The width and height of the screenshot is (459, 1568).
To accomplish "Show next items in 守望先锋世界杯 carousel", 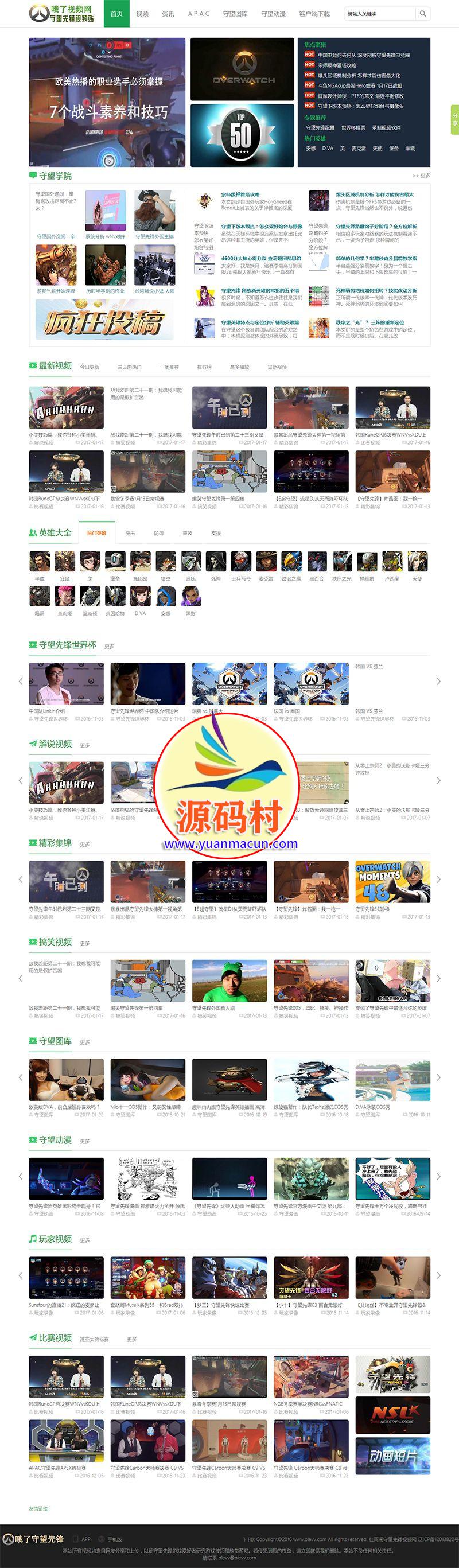I will (x=438, y=681).
